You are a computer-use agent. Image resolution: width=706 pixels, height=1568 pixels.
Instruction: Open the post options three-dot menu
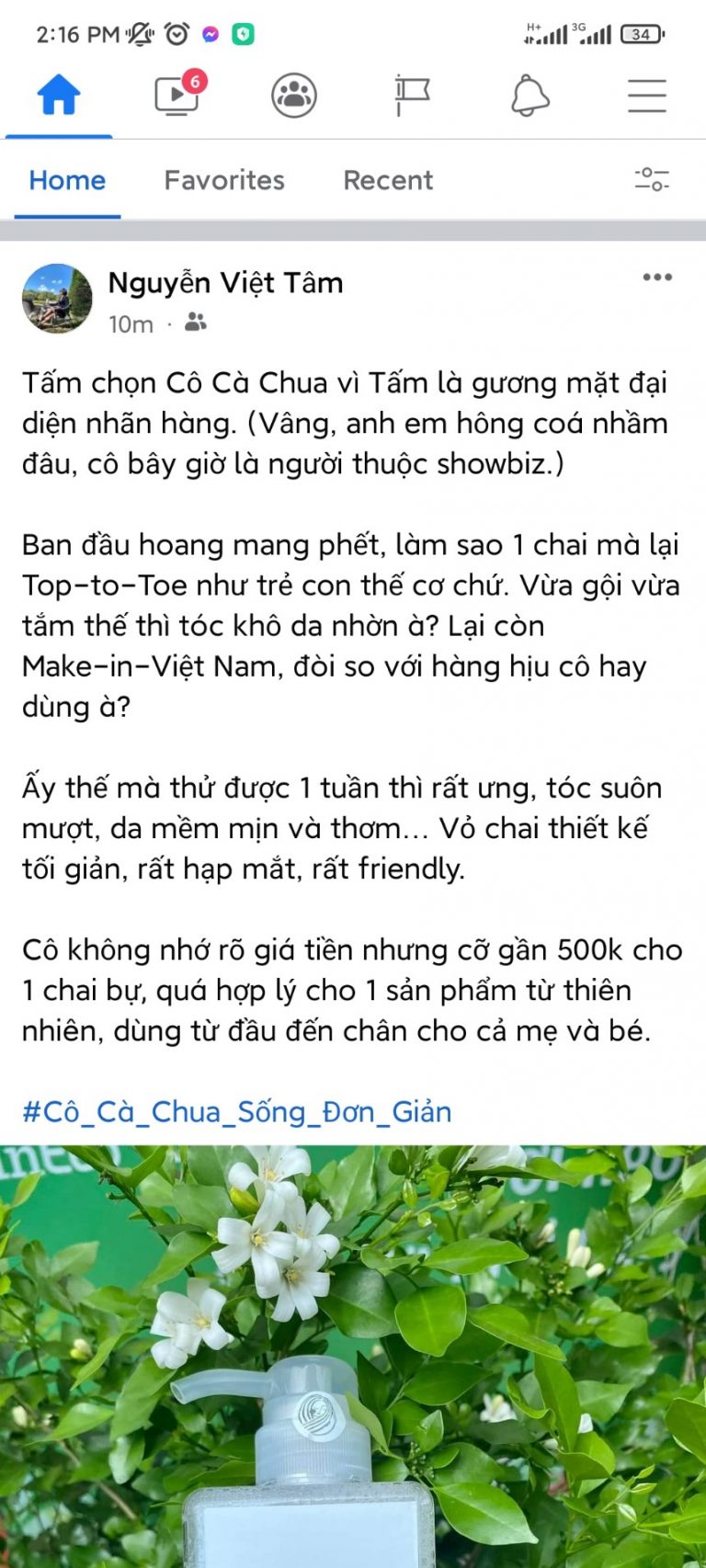pyautogui.click(x=656, y=278)
